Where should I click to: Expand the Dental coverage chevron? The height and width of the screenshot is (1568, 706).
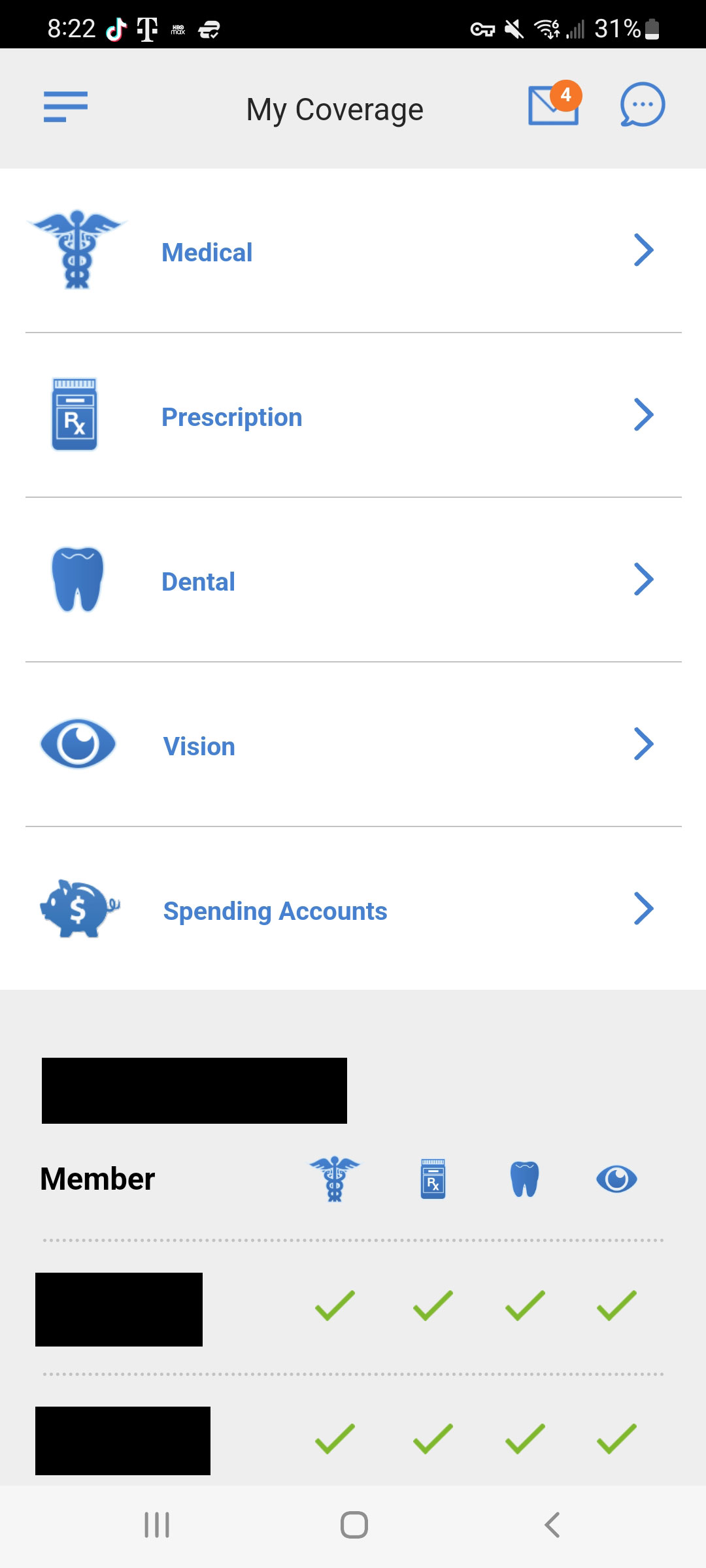[x=643, y=579]
